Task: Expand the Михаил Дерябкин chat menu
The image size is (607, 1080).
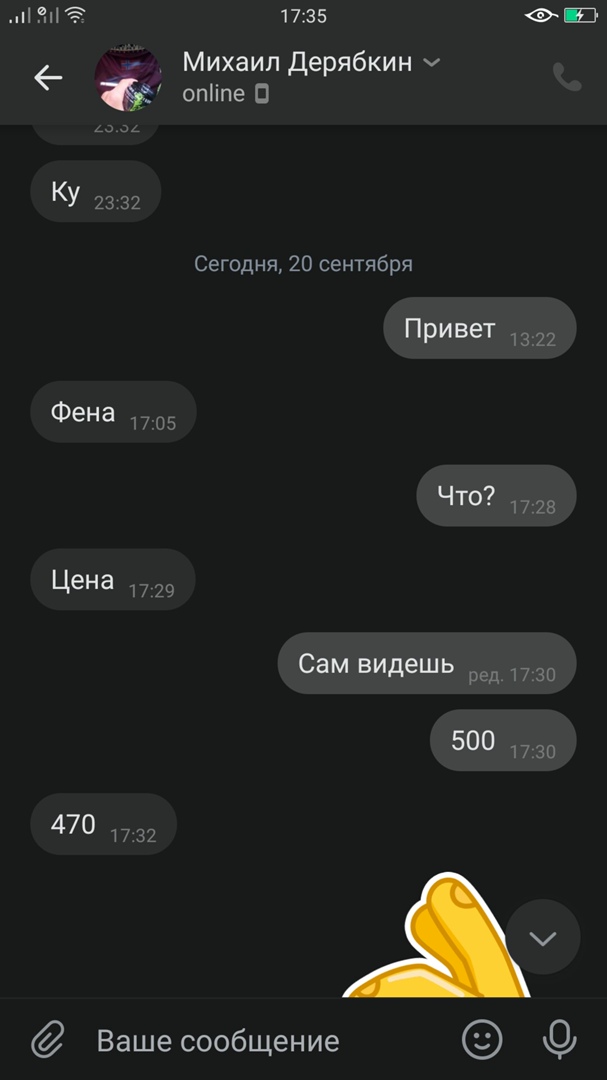Action: [431, 62]
